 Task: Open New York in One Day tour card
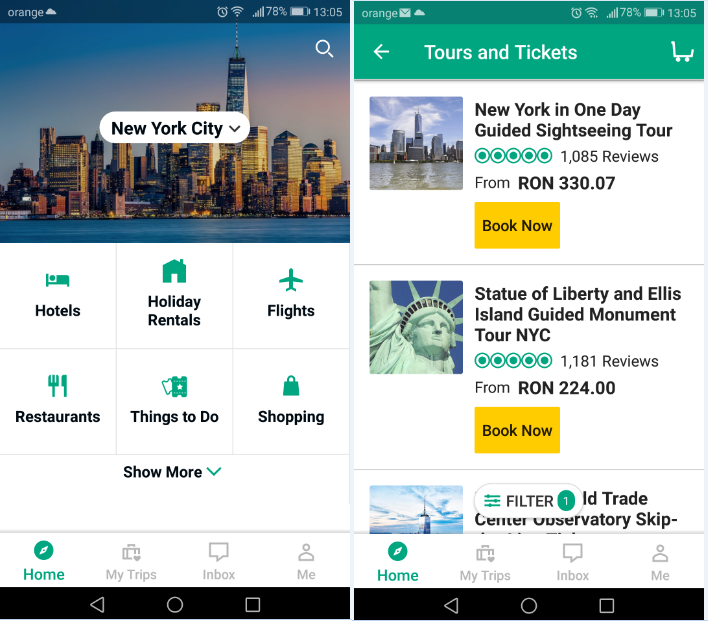tap(572, 120)
